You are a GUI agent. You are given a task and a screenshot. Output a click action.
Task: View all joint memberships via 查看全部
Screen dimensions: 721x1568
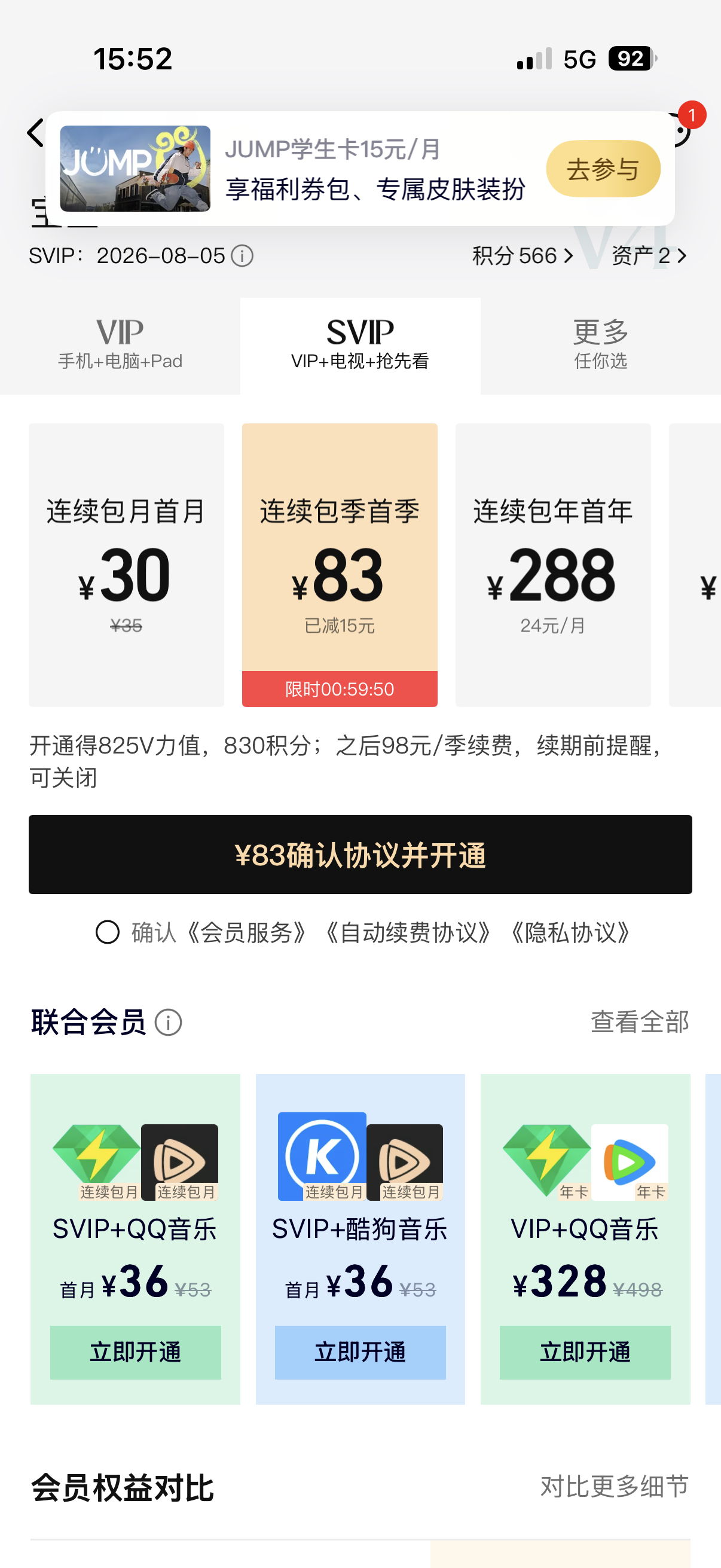click(x=639, y=1022)
